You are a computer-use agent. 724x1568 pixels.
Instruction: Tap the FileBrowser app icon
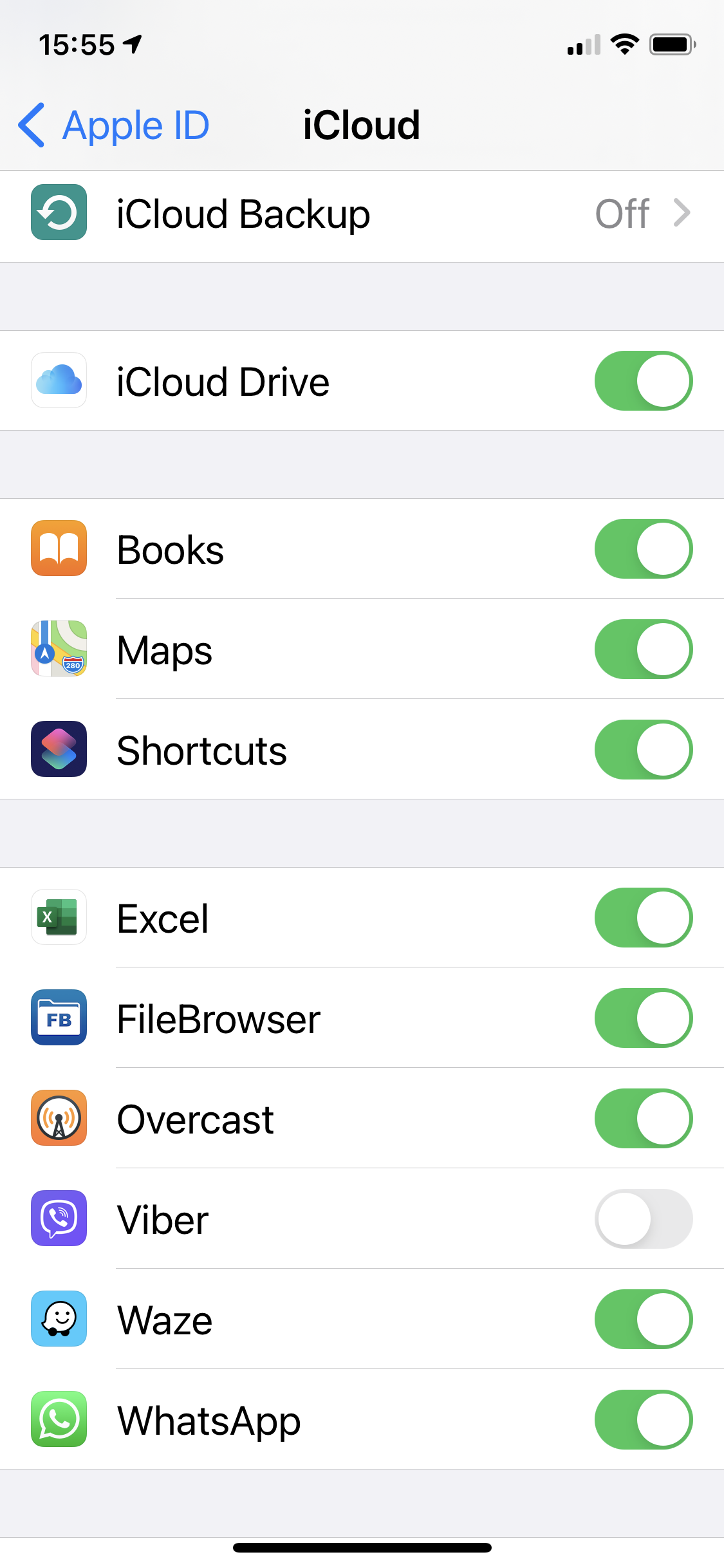(x=59, y=1018)
